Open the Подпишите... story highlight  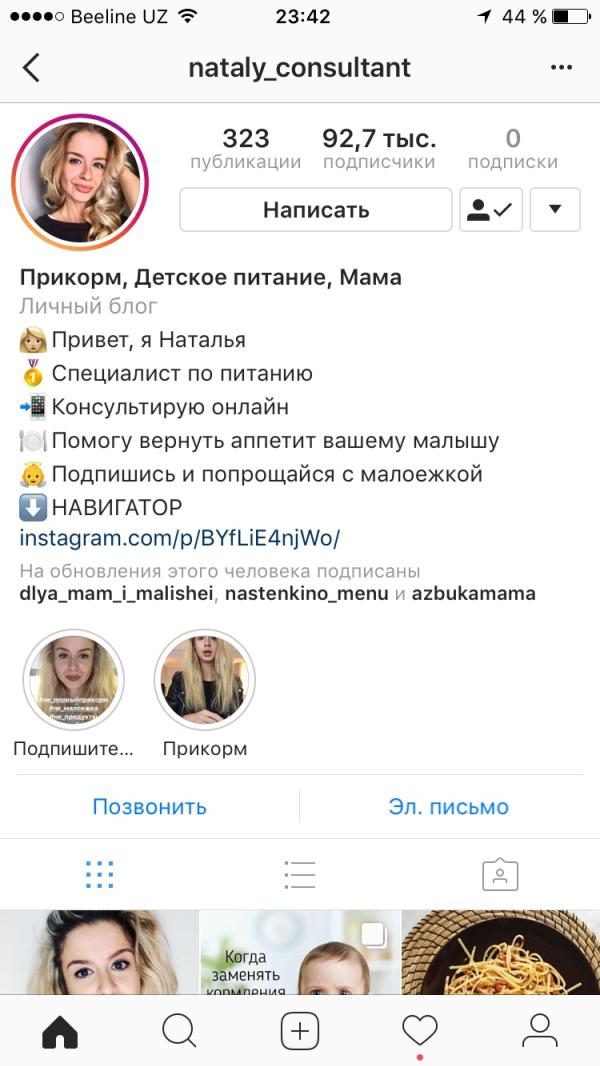point(73,680)
